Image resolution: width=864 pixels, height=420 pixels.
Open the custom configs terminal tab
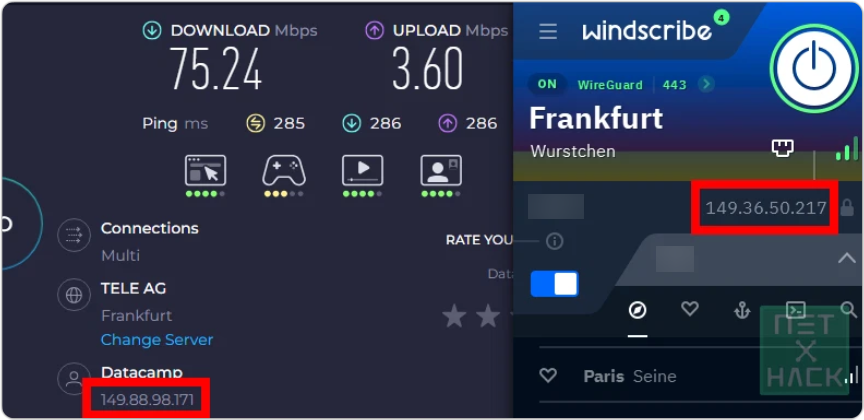coord(795,310)
